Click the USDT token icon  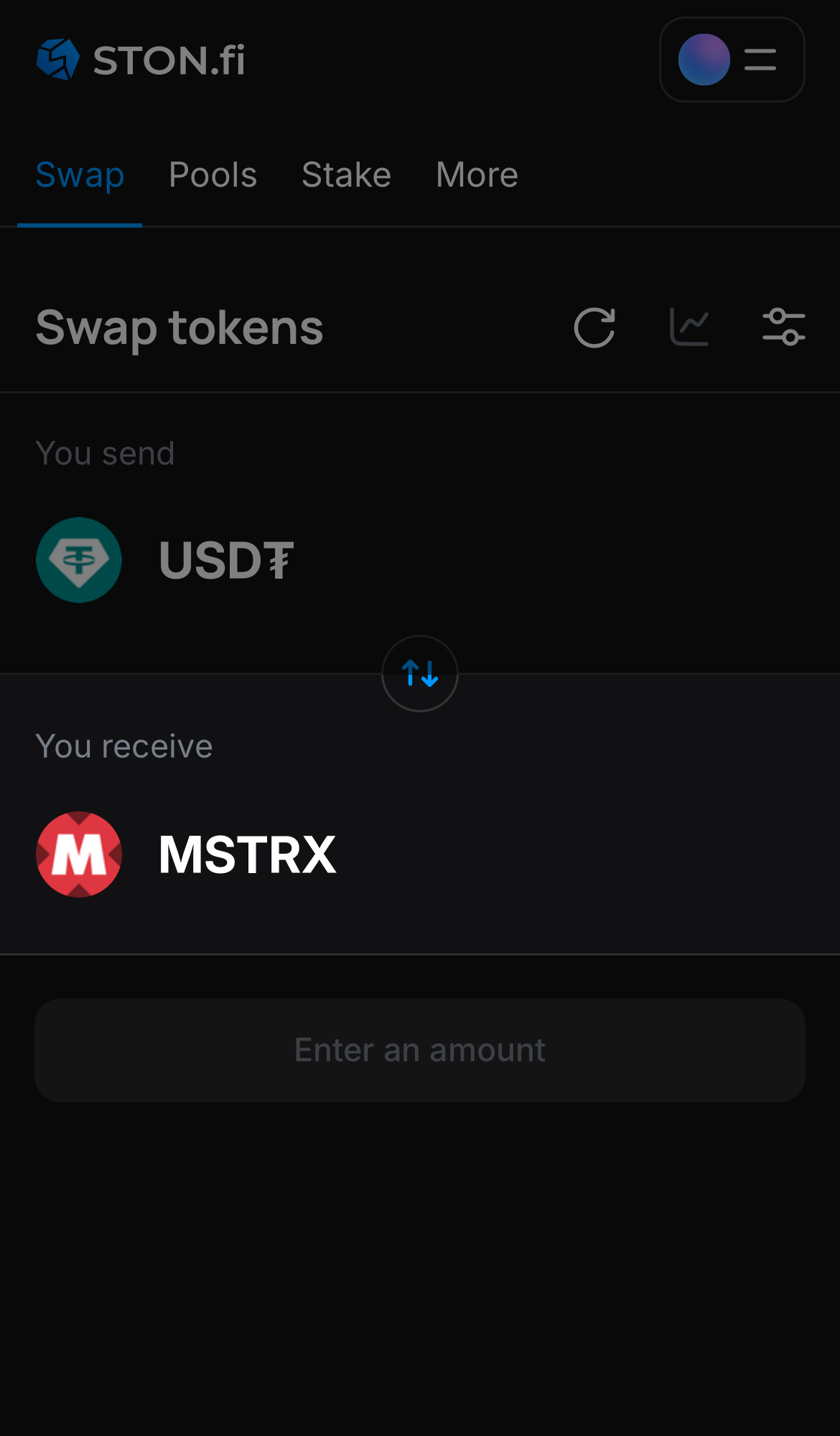click(79, 560)
